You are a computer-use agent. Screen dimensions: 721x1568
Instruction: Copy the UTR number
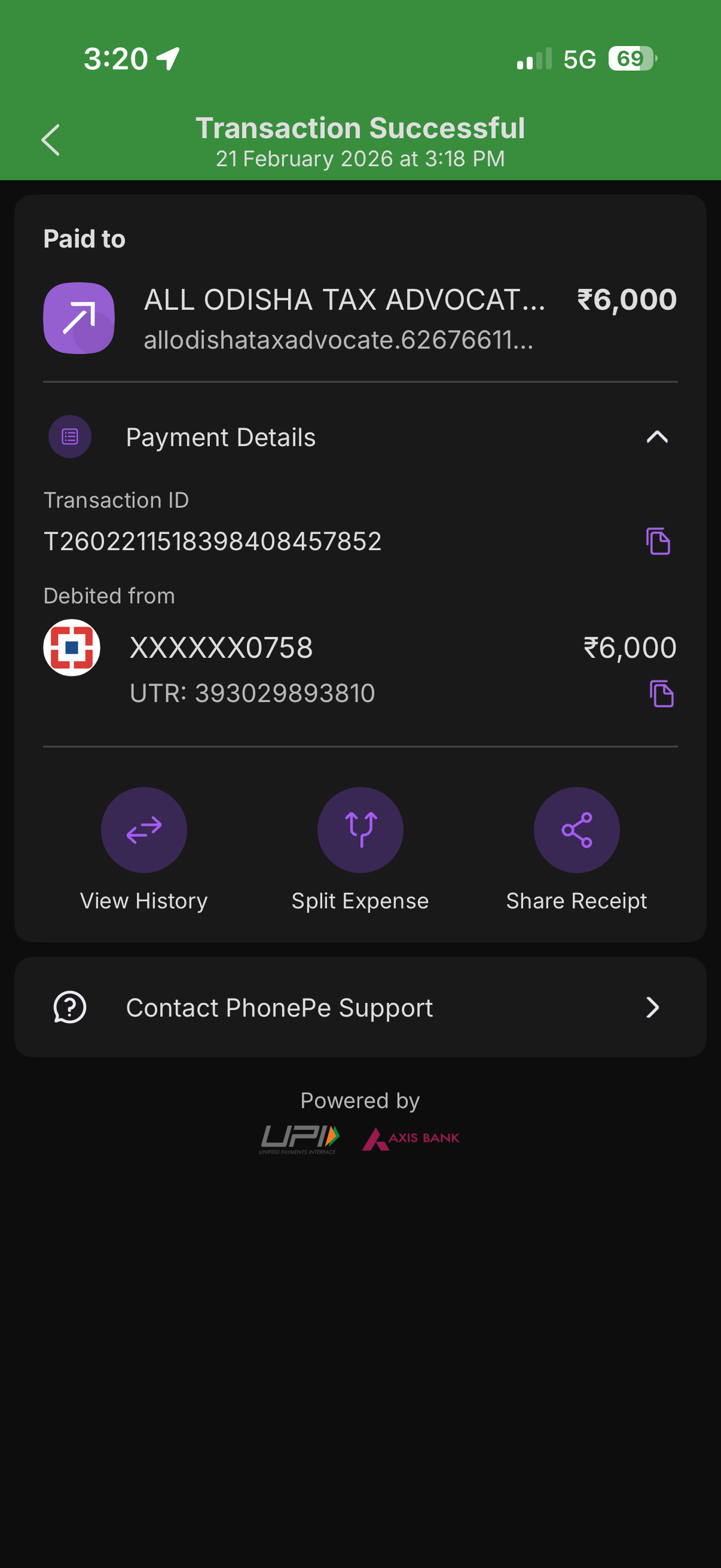tap(661, 693)
